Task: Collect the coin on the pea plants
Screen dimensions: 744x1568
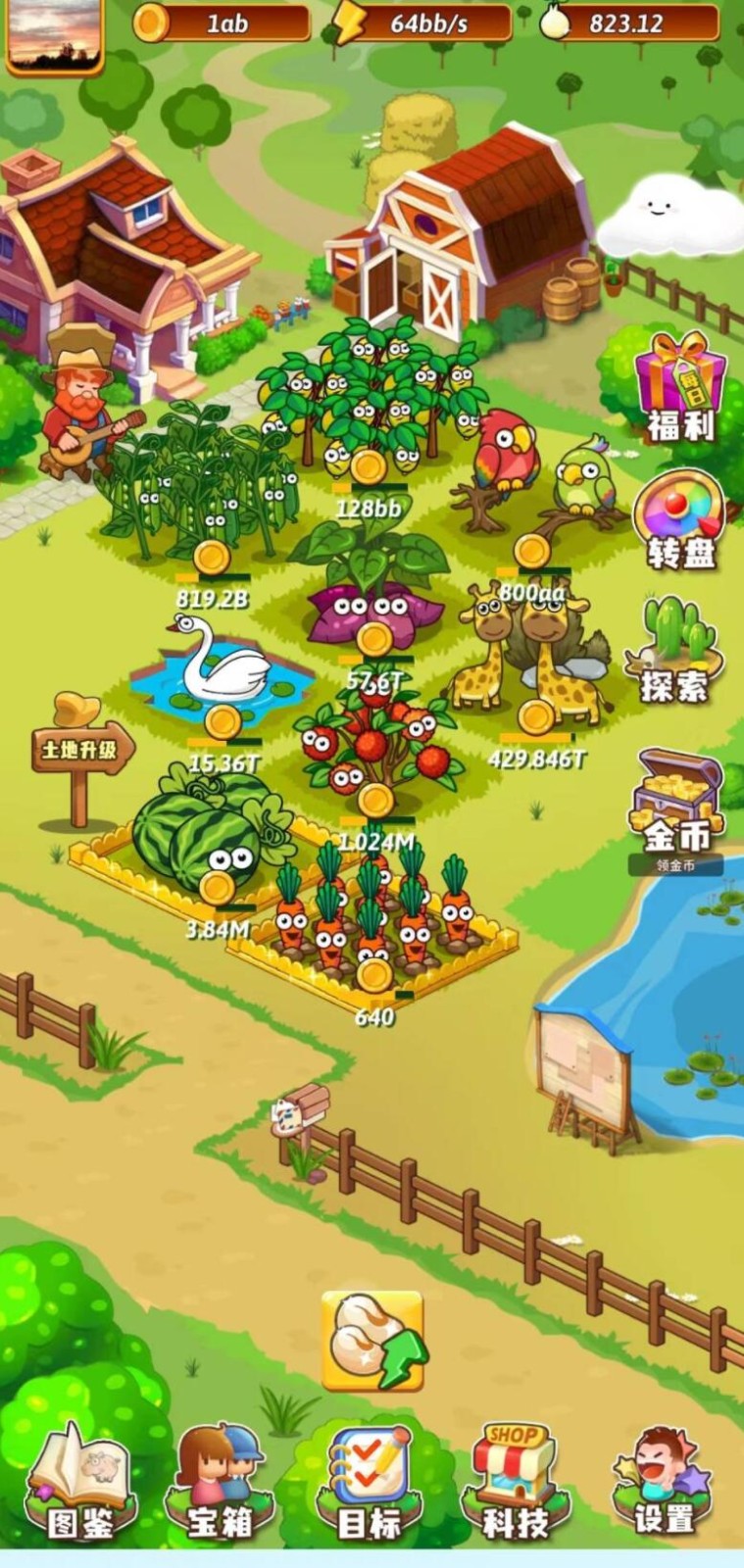Action: [x=212, y=558]
